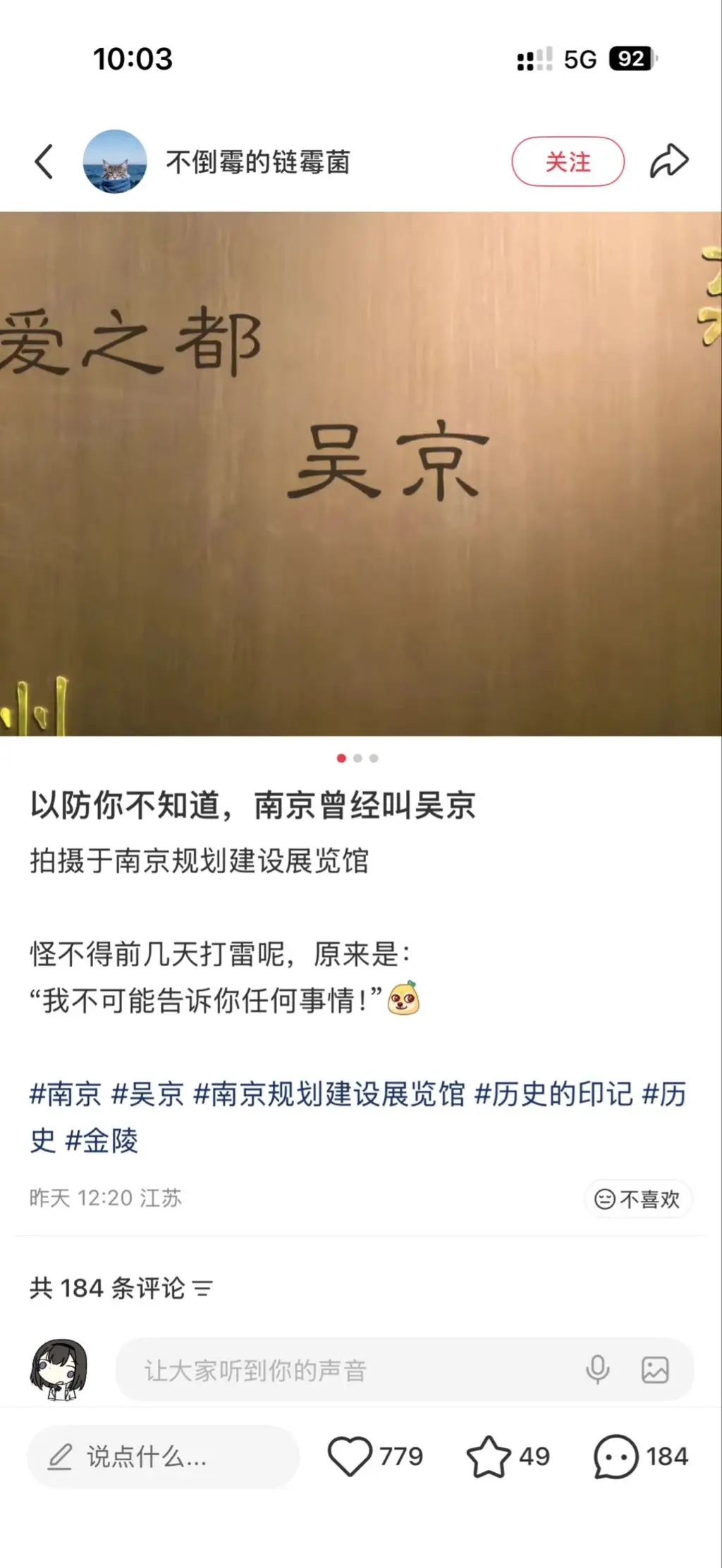Open the #金陵 hashtag

click(x=102, y=1141)
